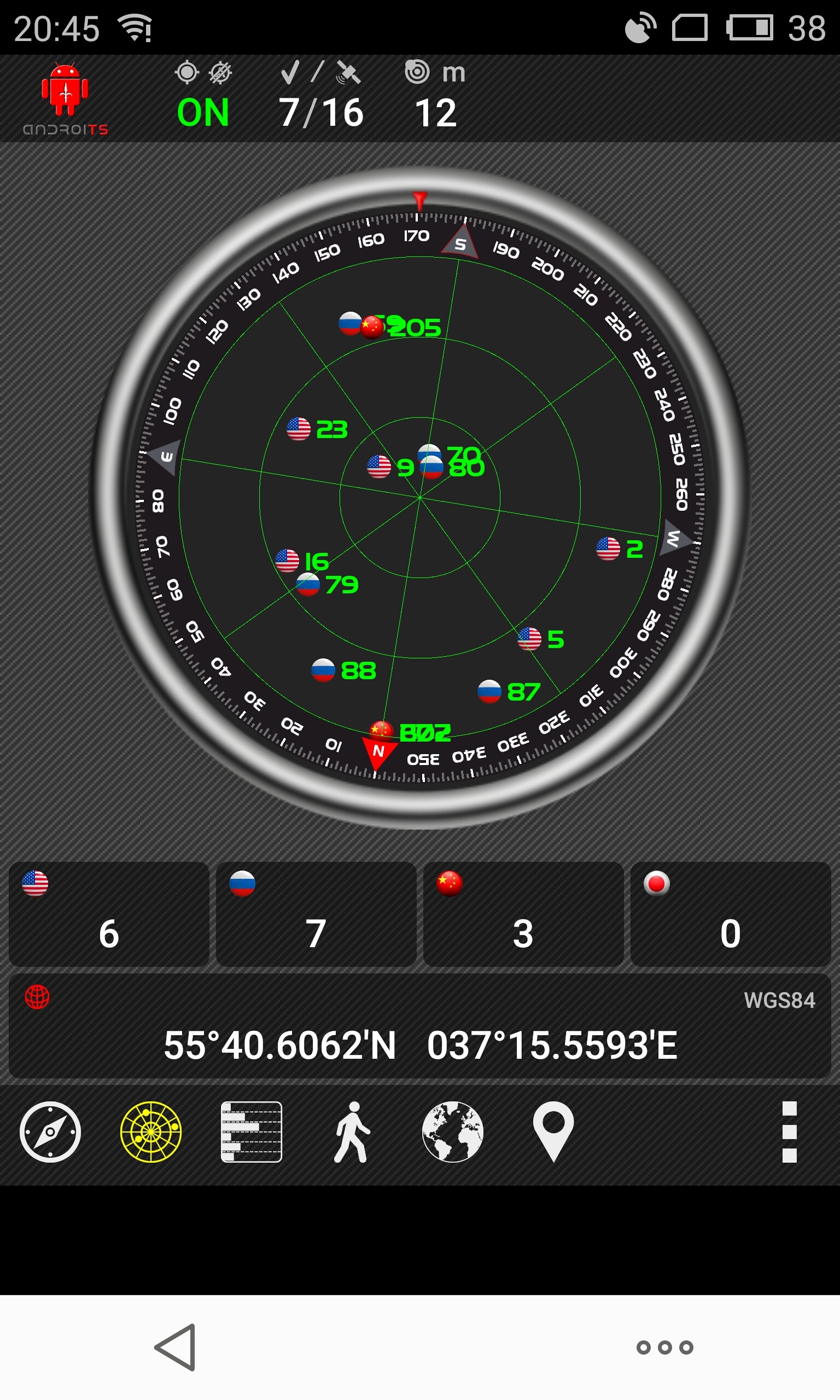Viewport: 840px width, 1400px height.
Task: Tap the Chinese BeiDou satellites count tile
Action: click(523, 914)
